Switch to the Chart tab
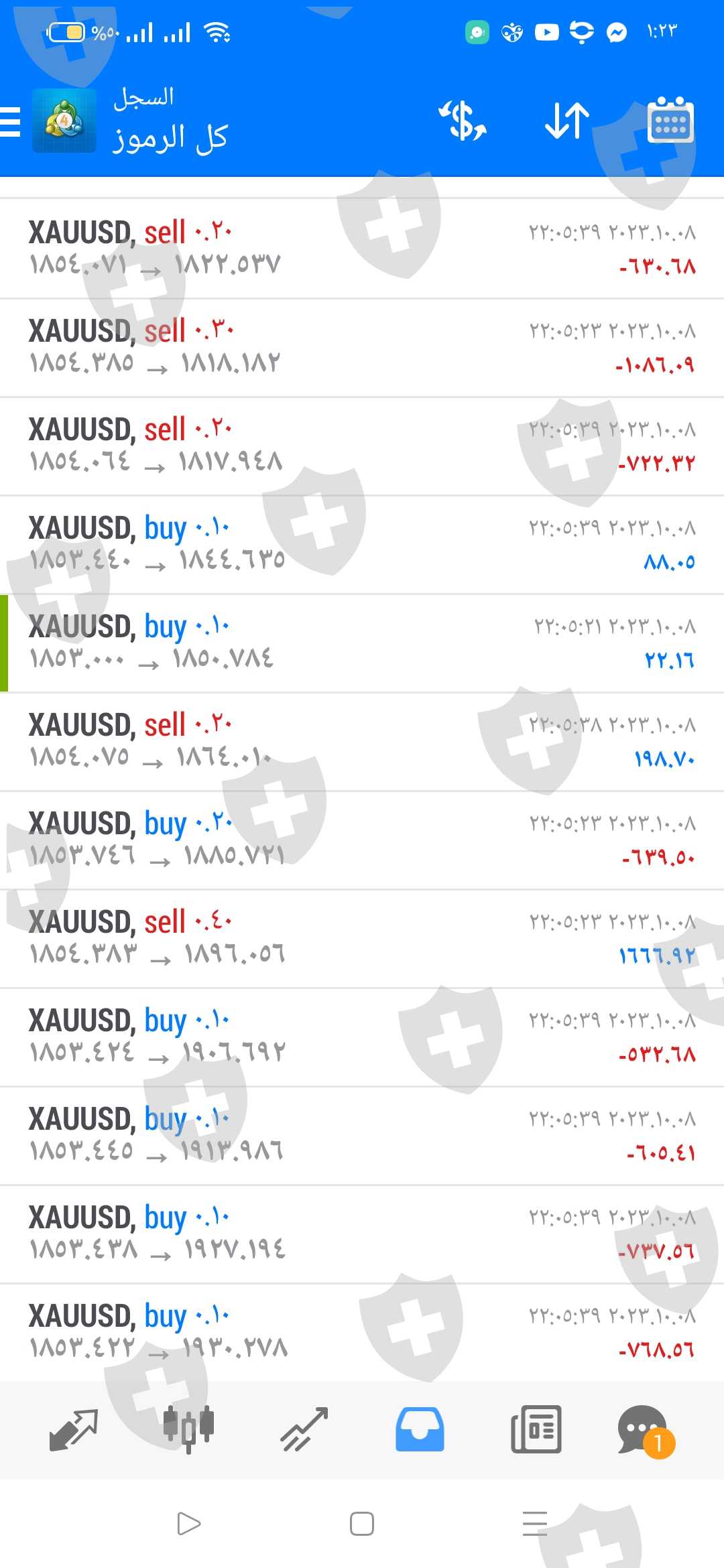Viewport: 724px width, 1568px height. [x=189, y=1429]
